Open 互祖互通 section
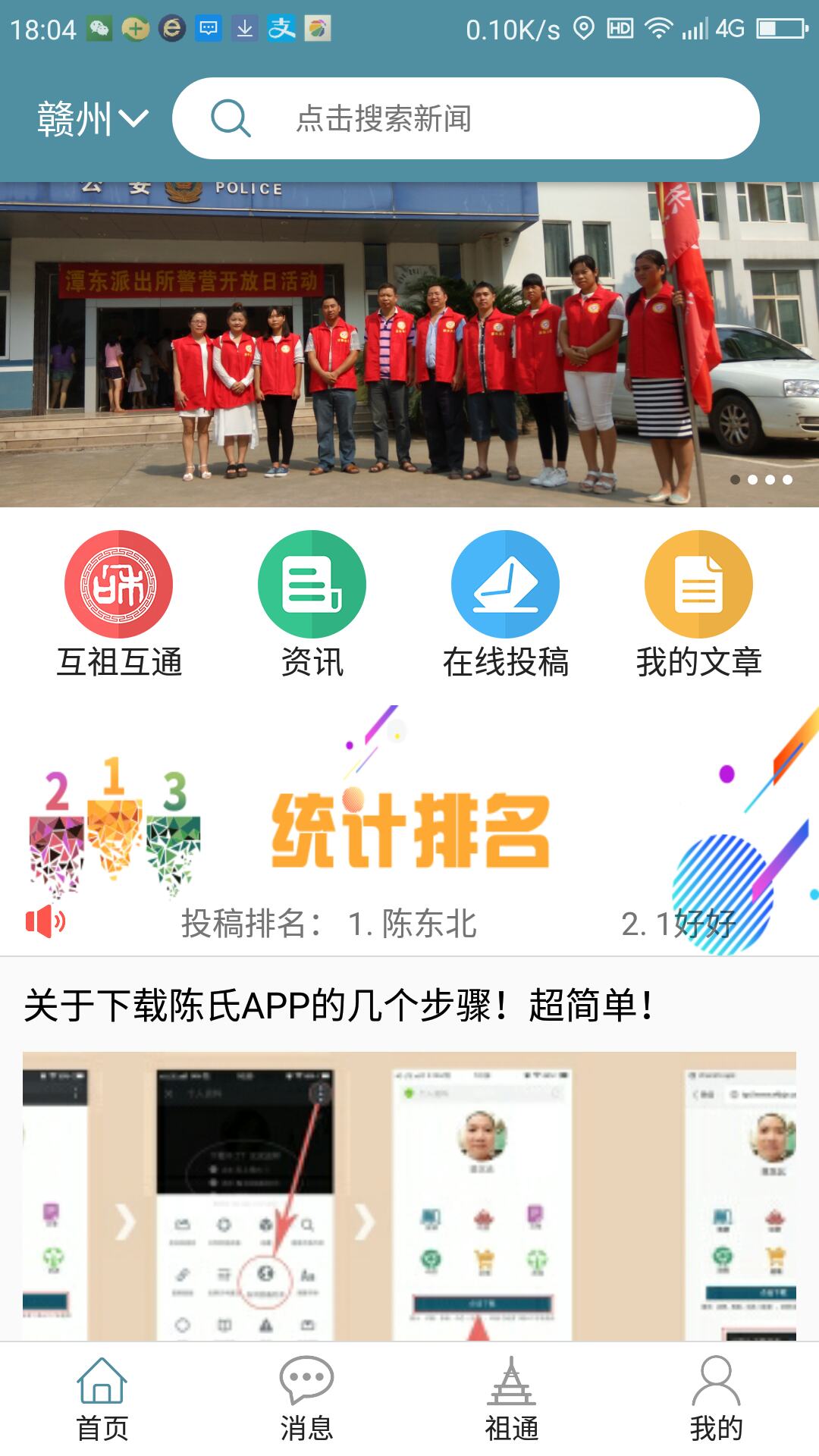 tap(119, 604)
